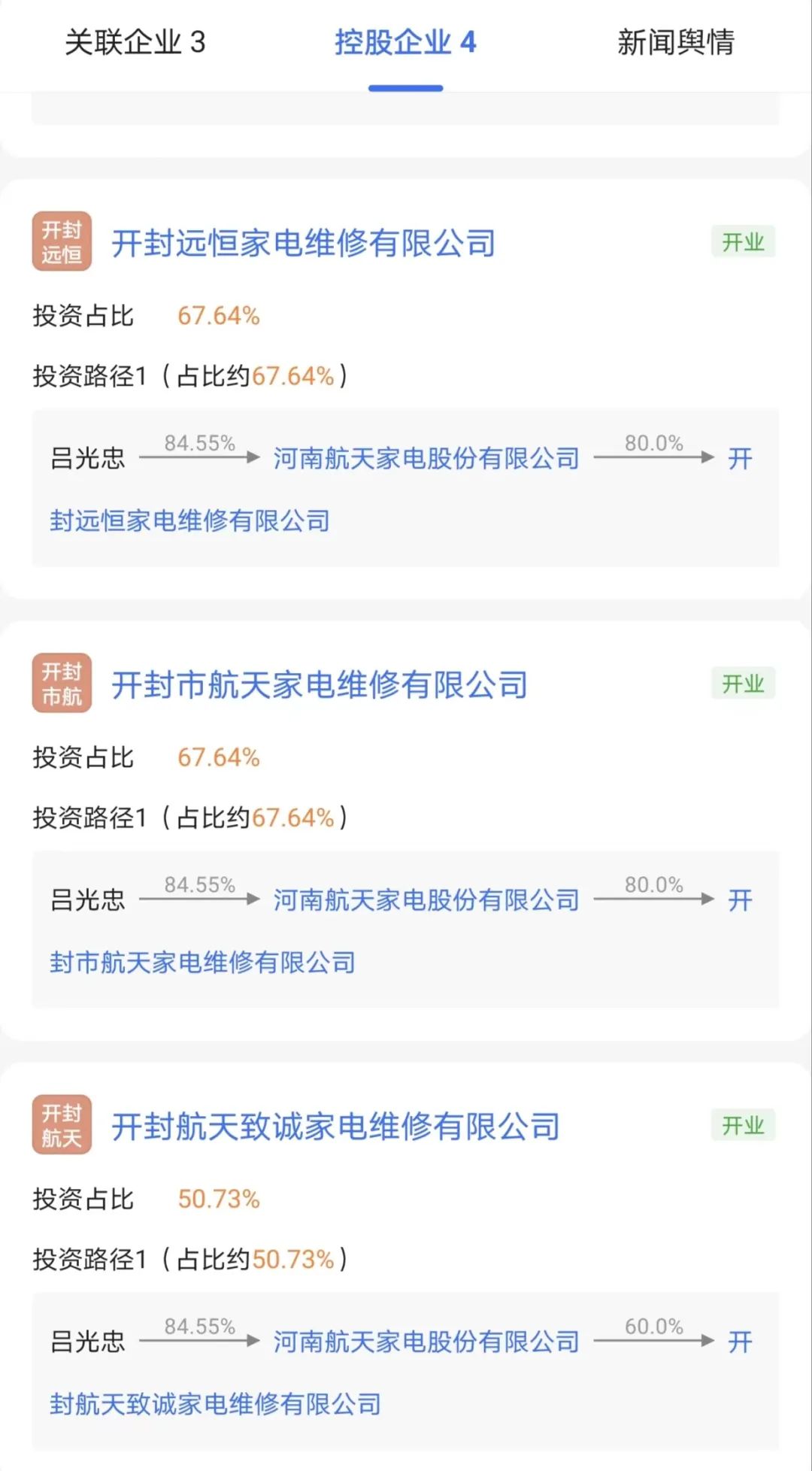The image size is (812, 1471).
Task: Tap 河南航天家电股份有限公司 in 开封市航天 investment path
Action: [426, 899]
